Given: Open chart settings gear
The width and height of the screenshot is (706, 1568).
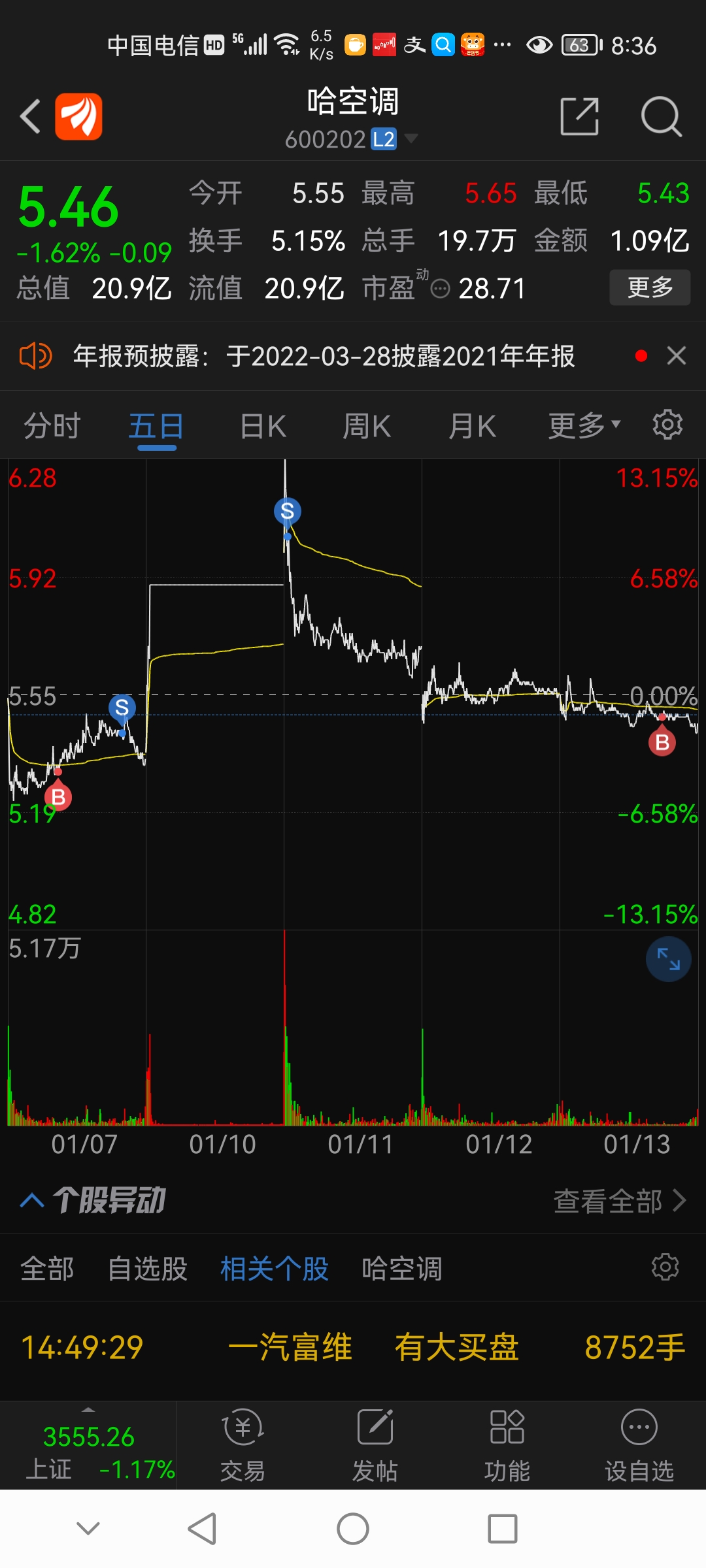Looking at the screenshot, I should pos(667,425).
